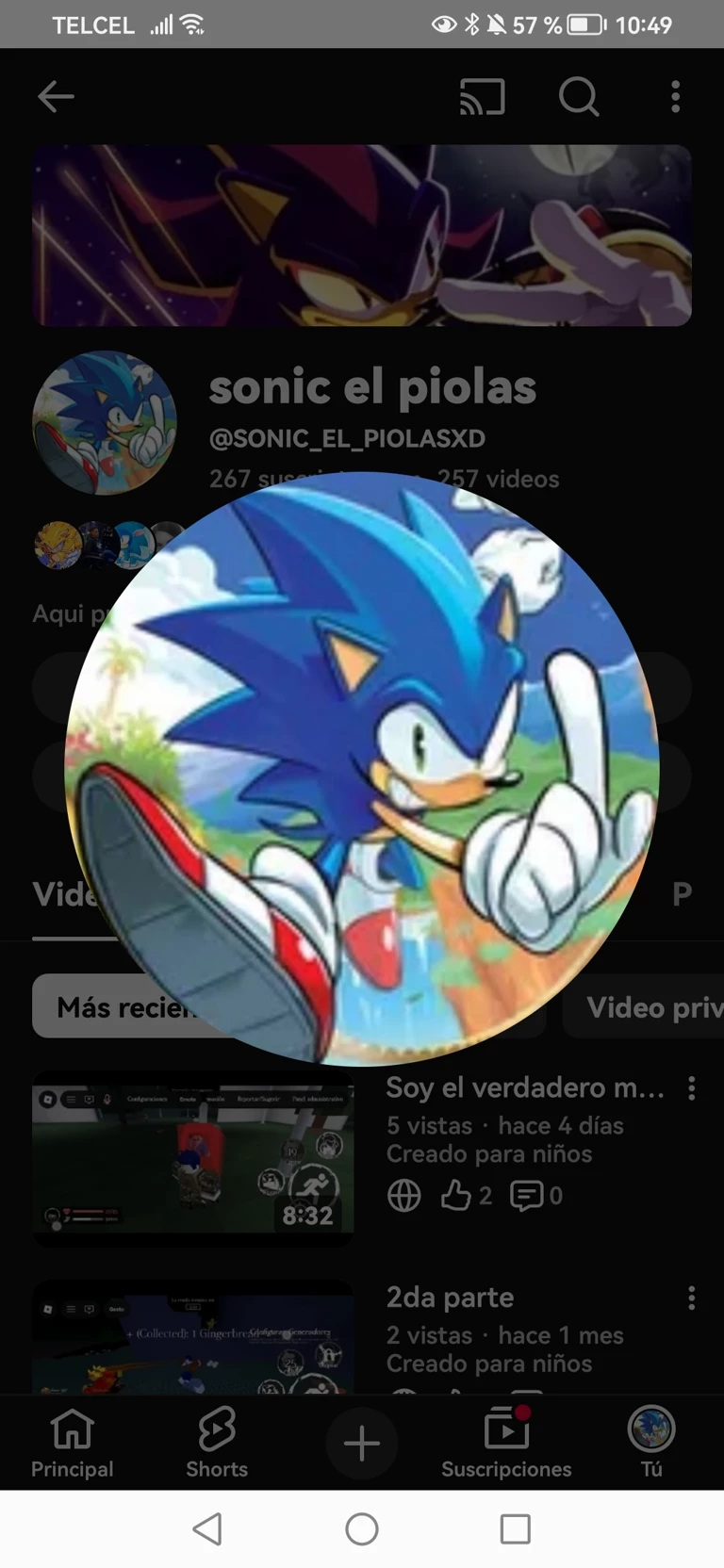Open the 2da parte video thumbnail

(193, 1338)
